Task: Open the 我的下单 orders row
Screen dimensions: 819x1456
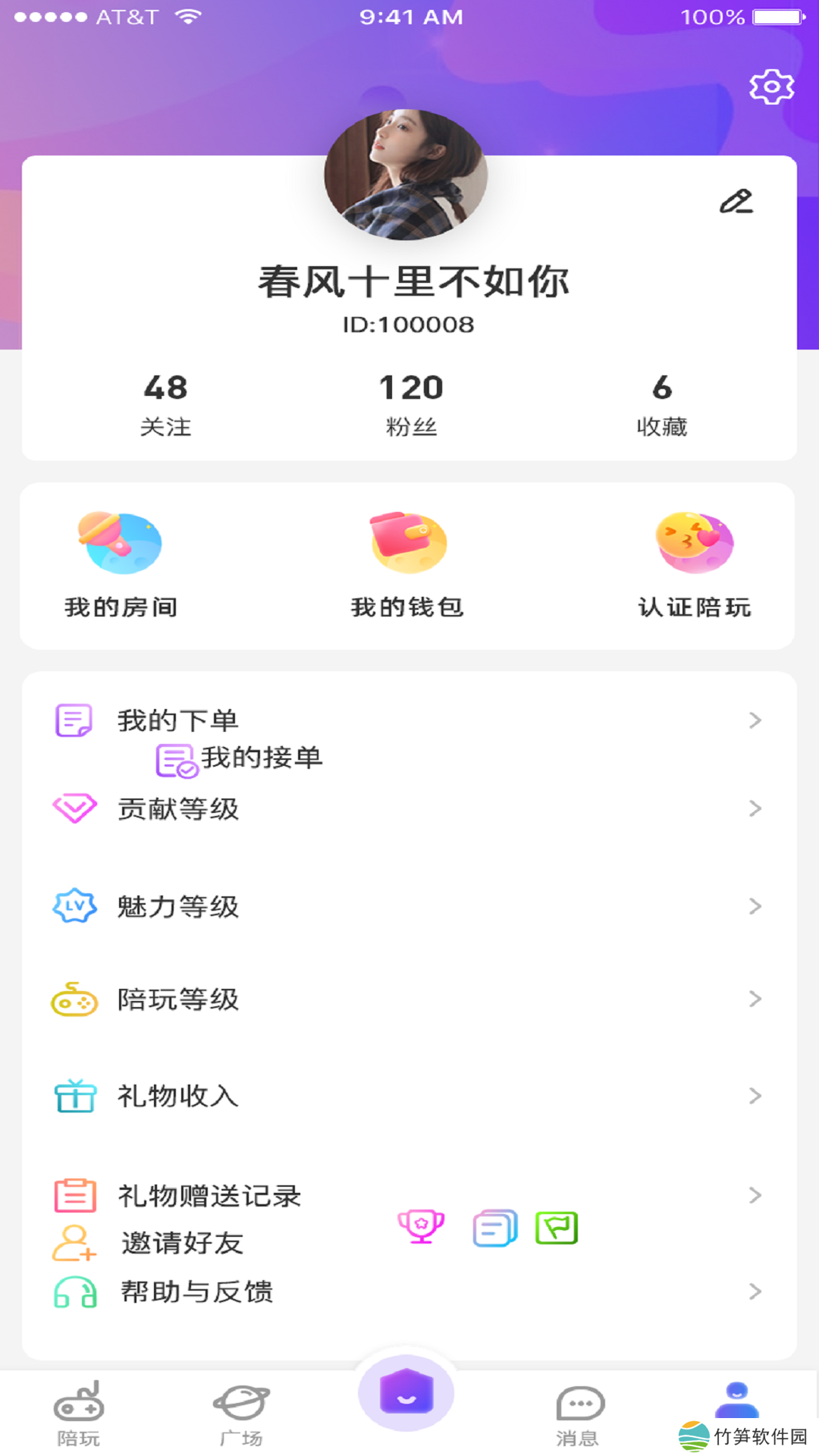Action: [178, 720]
